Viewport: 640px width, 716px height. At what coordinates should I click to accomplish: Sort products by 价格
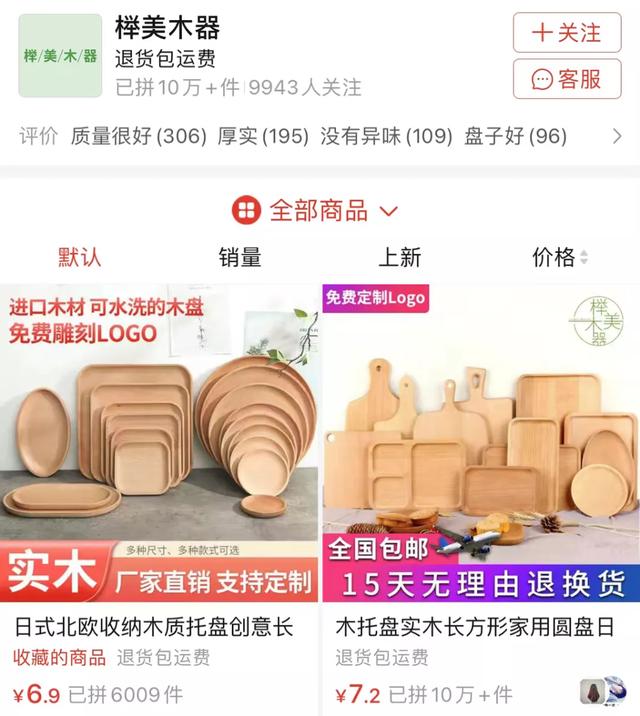[x=558, y=257]
